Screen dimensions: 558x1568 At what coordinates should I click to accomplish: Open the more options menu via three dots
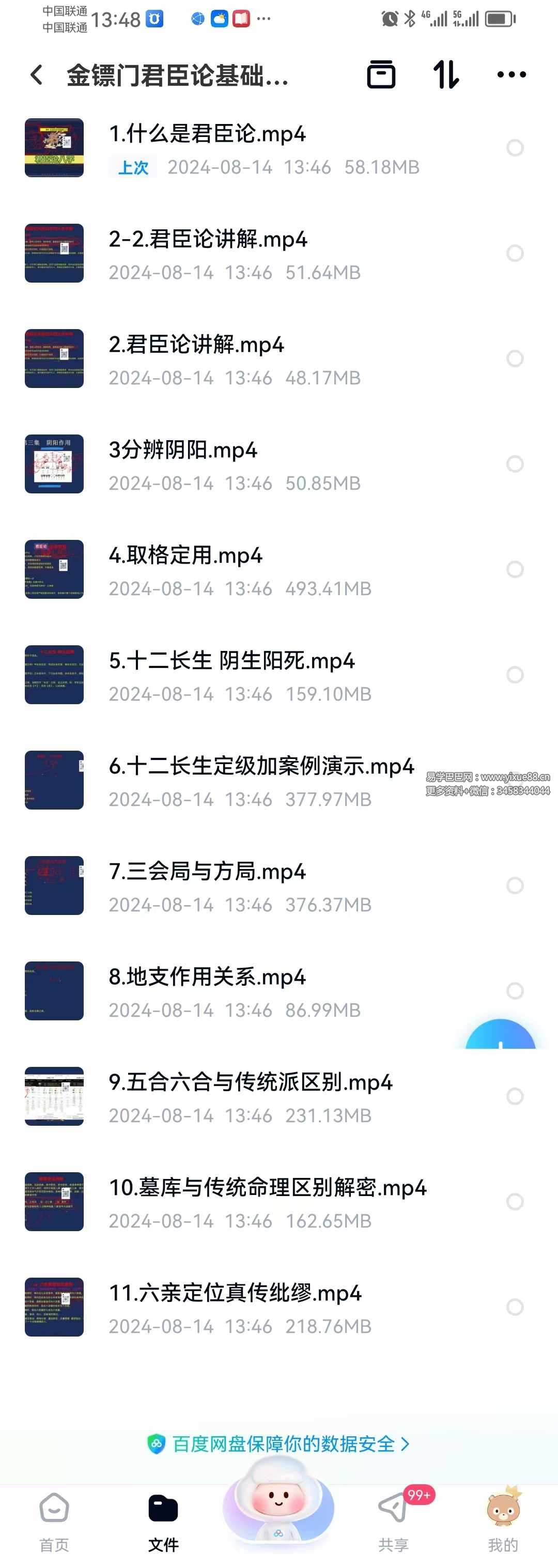(510, 74)
